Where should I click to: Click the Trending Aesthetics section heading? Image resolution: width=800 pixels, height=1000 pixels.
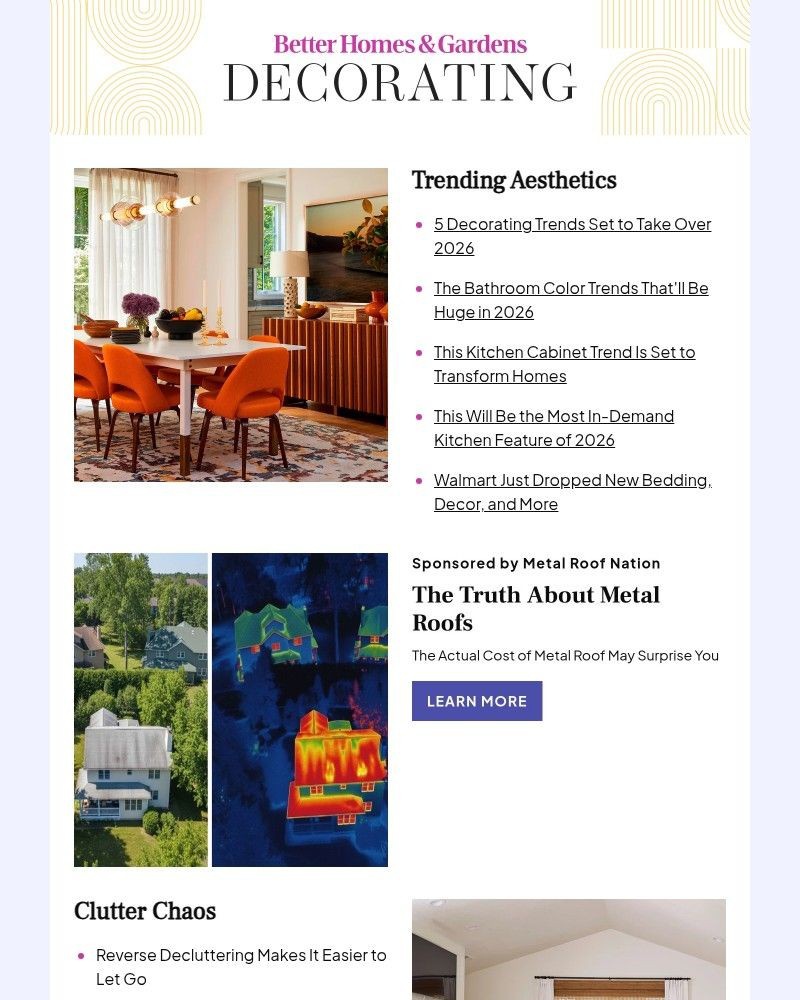pyautogui.click(x=515, y=180)
